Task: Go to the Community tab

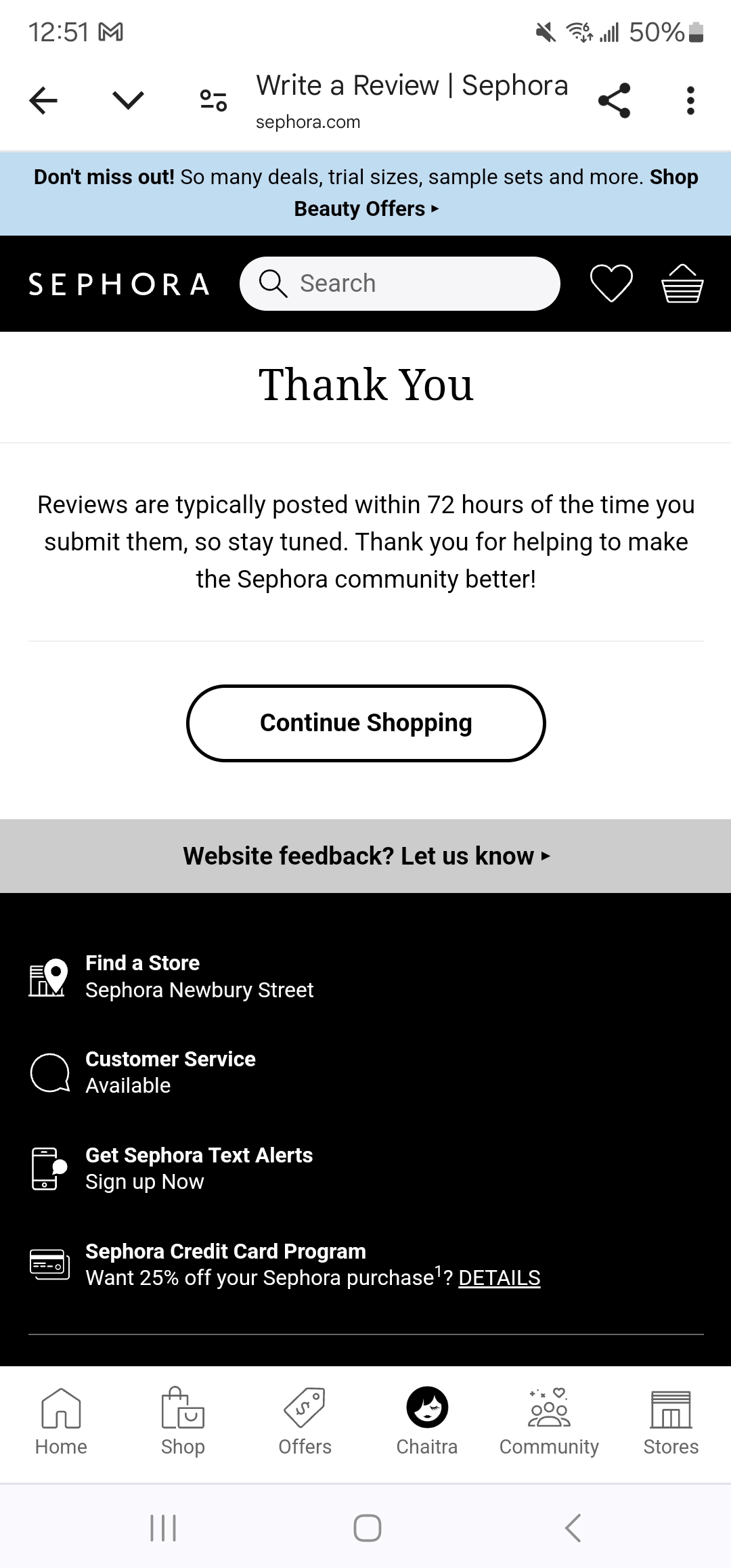Action: [x=549, y=1421]
